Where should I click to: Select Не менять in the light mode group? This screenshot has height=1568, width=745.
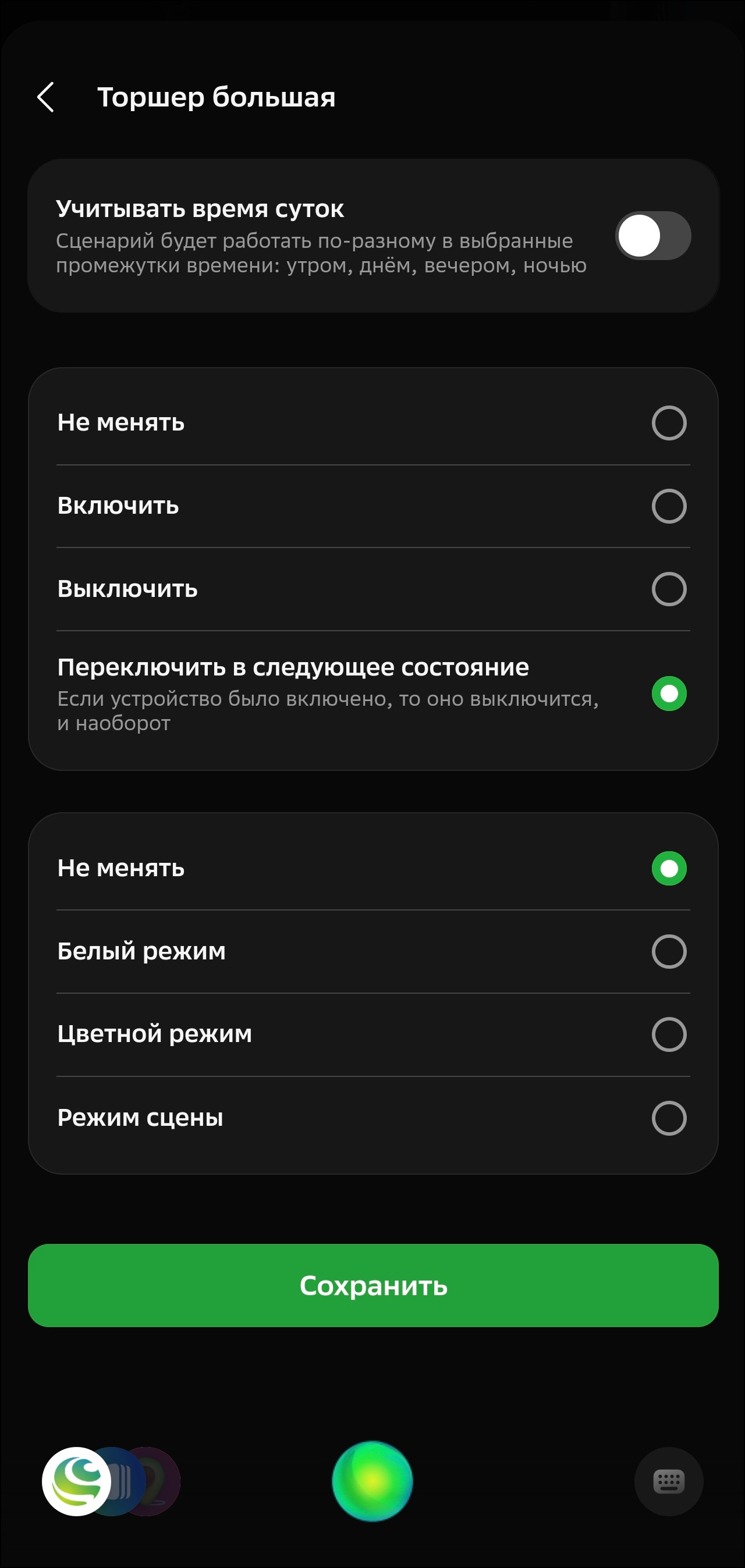click(668, 868)
